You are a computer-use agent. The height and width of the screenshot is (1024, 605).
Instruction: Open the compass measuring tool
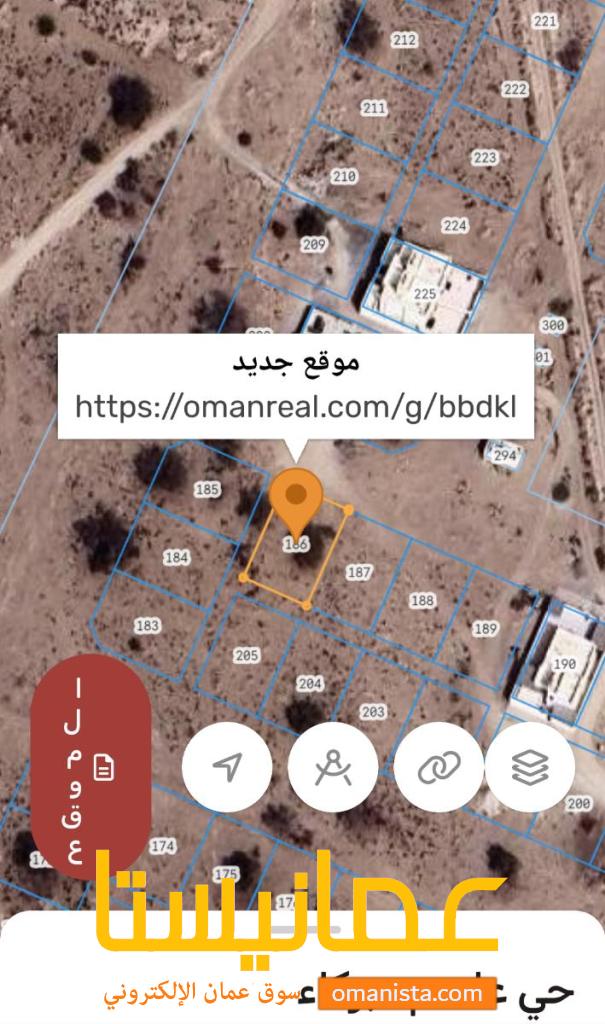coord(333,768)
